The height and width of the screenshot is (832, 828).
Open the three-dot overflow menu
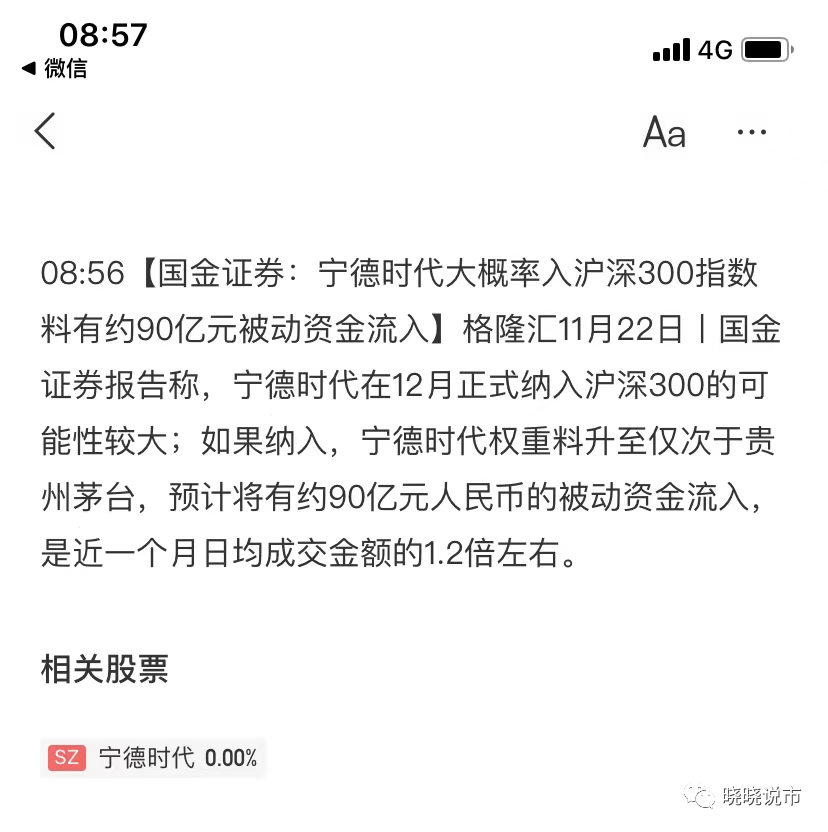click(x=751, y=132)
